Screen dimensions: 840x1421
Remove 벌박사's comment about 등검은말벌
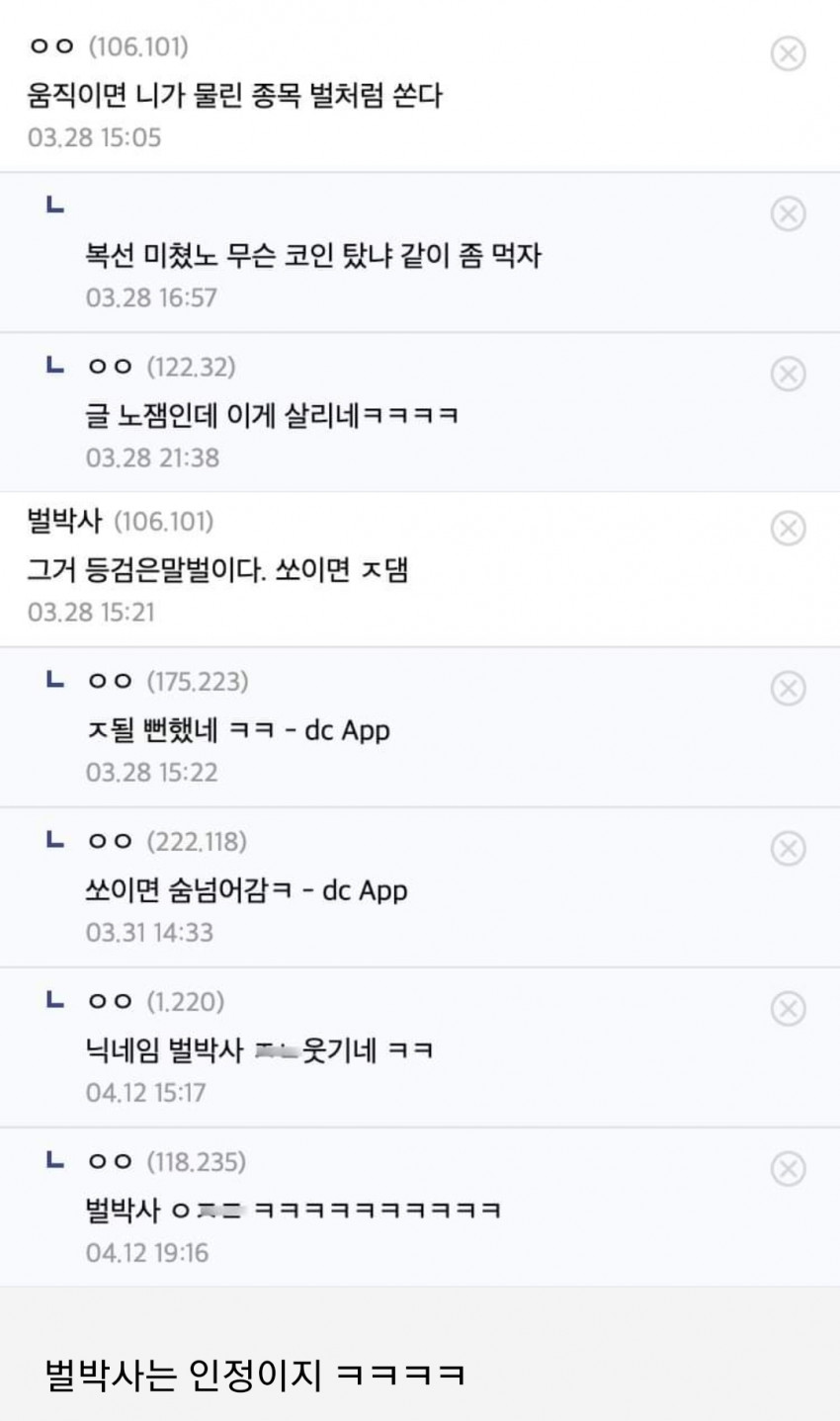[788, 529]
